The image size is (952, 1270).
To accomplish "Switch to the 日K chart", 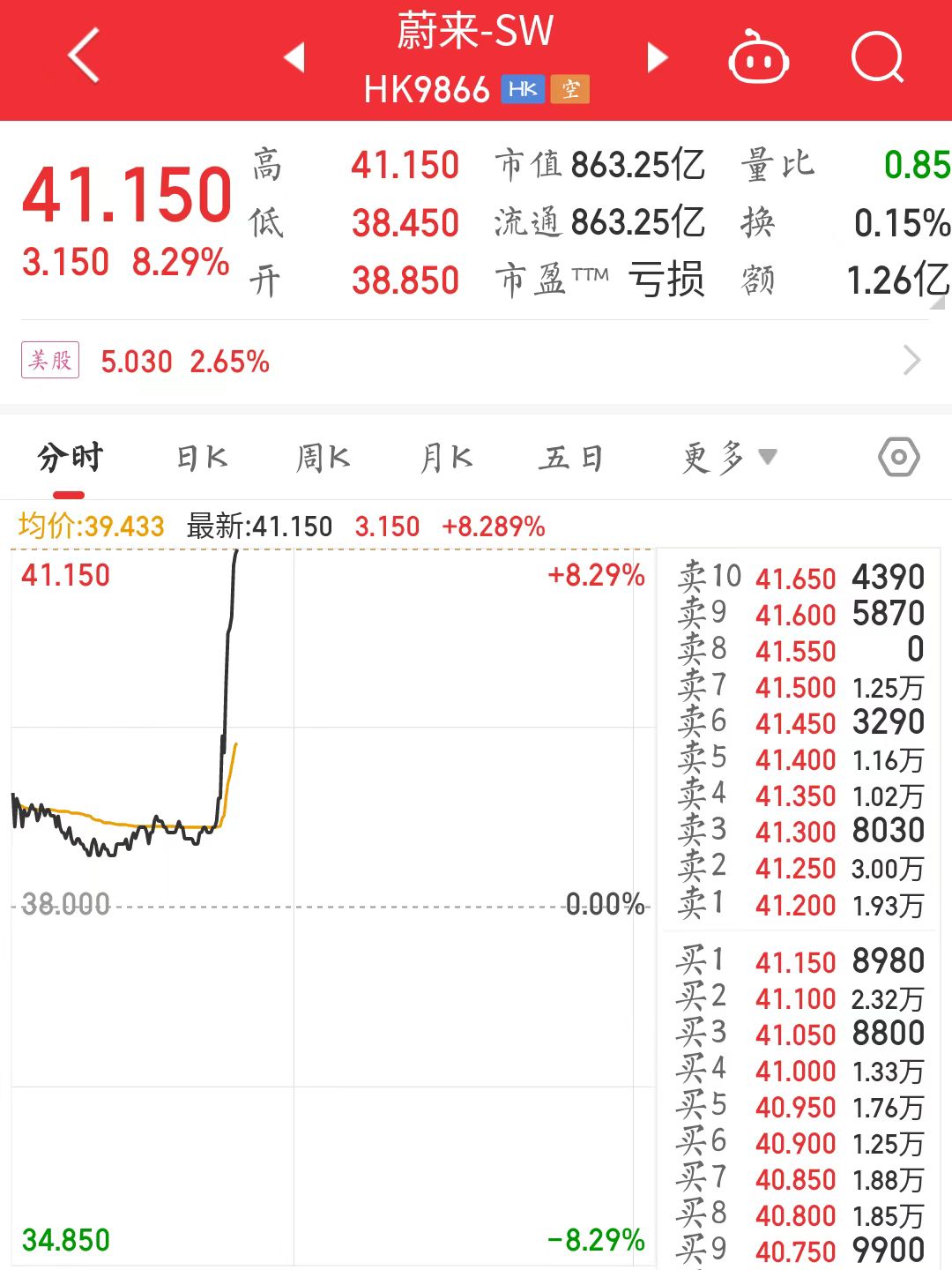I will tap(202, 458).
